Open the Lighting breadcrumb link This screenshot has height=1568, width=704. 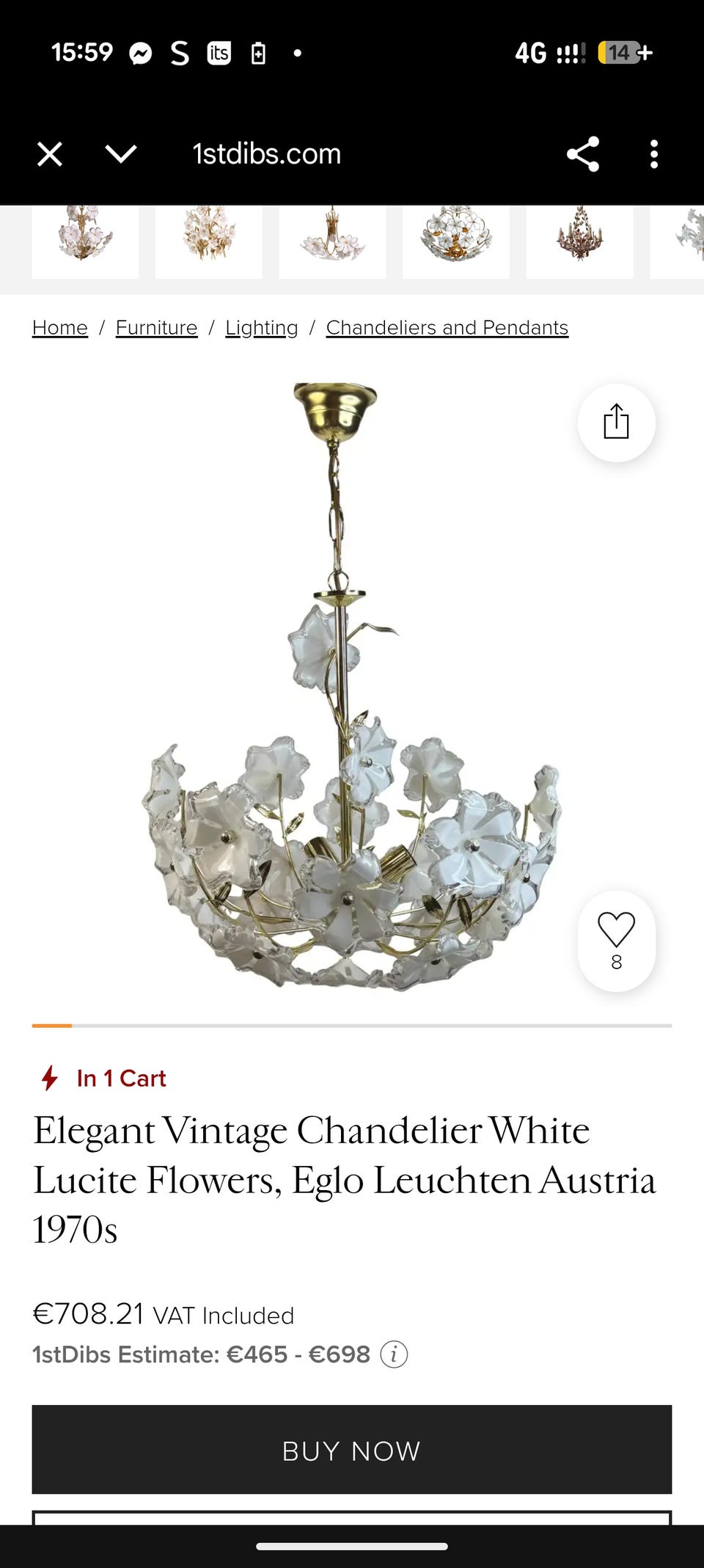262,327
